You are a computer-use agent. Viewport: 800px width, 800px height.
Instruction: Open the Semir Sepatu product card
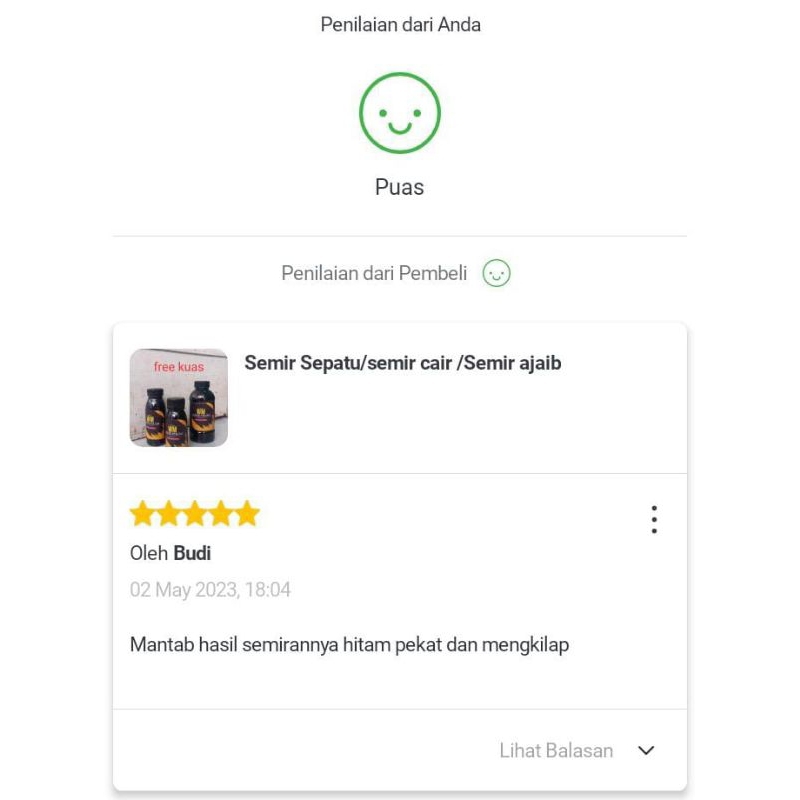click(x=402, y=364)
